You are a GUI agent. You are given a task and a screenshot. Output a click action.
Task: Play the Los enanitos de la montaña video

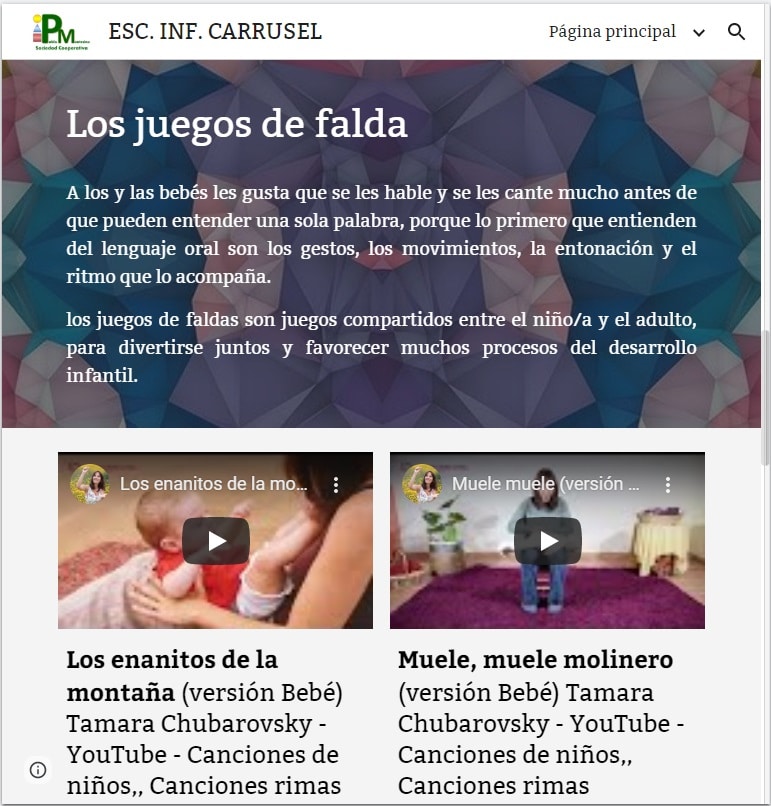pos(216,541)
